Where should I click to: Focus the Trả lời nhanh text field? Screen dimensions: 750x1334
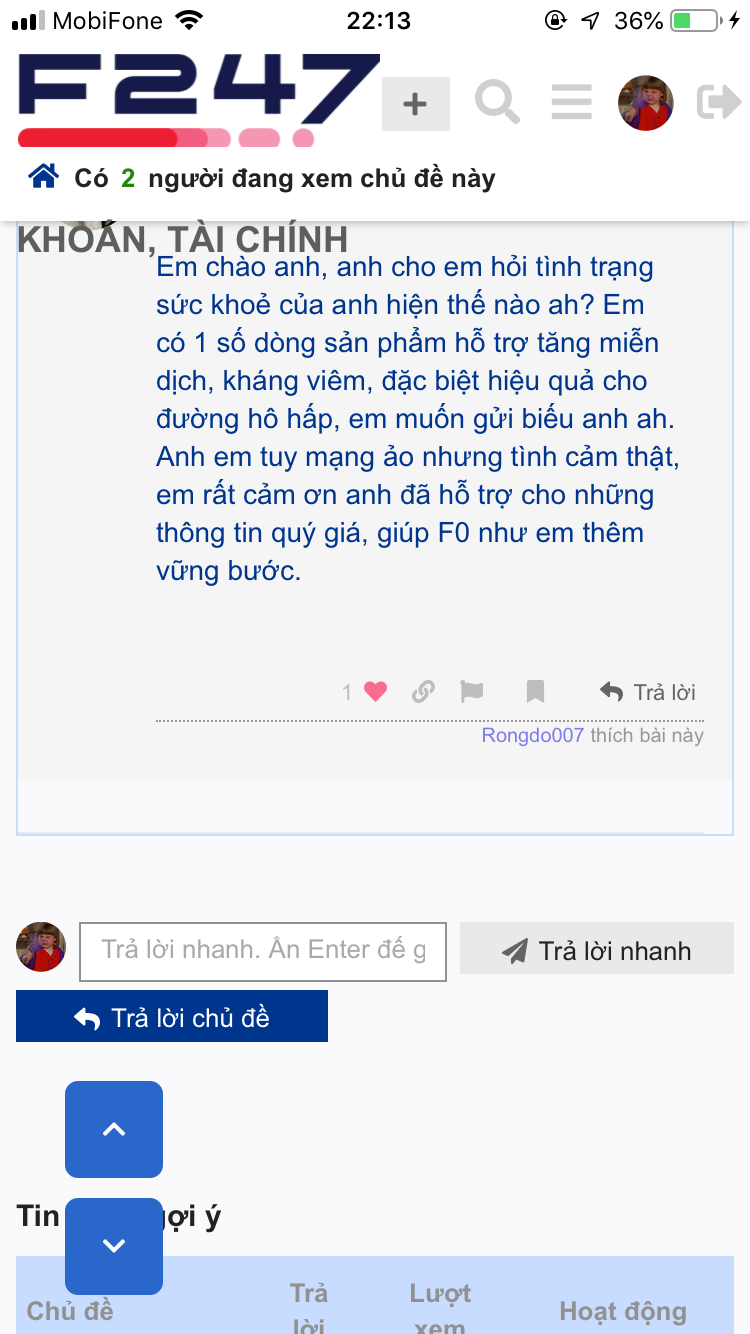point(263,951)
